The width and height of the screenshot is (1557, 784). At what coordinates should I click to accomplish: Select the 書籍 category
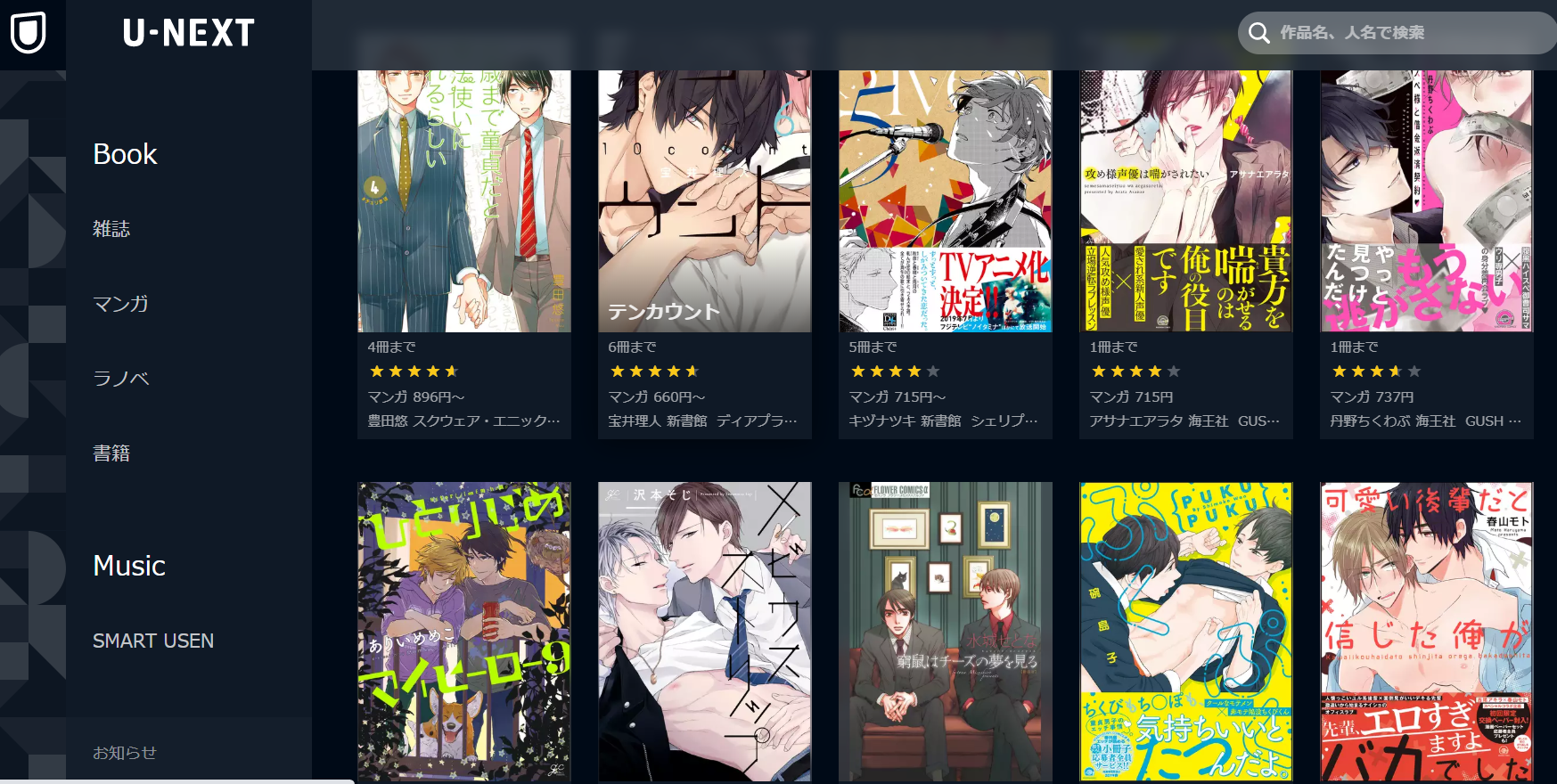[111, 453]
